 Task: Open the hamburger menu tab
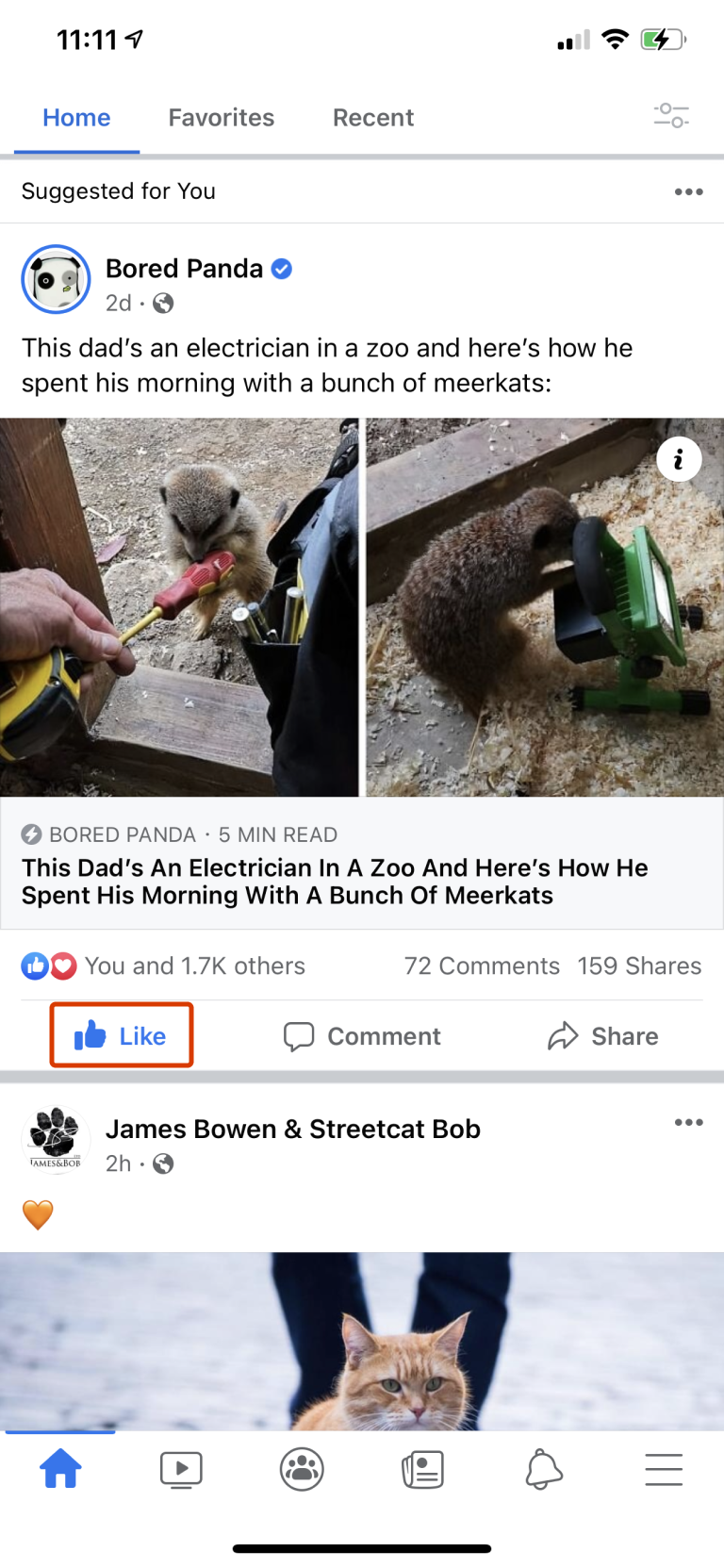[x=664, y=1469]
